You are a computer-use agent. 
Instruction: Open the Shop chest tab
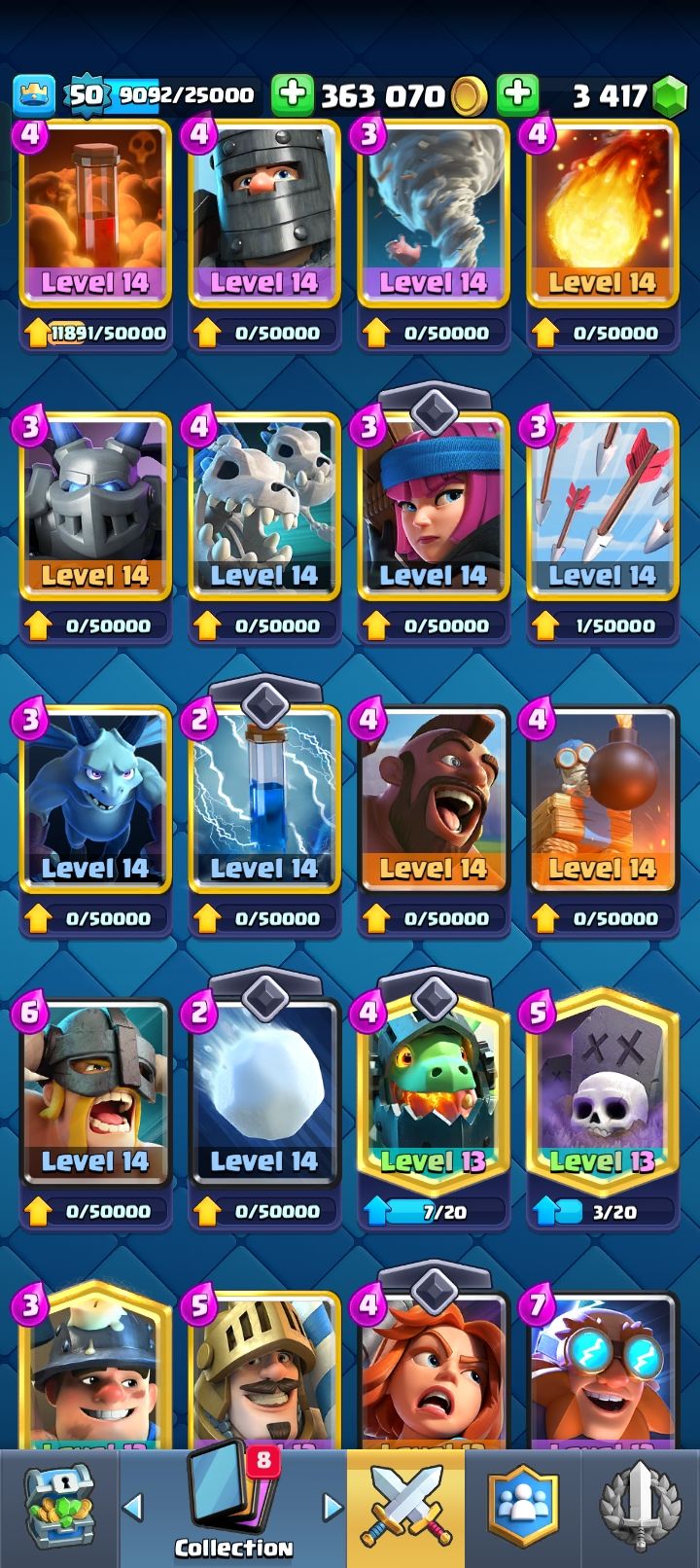pos(58,1507)
